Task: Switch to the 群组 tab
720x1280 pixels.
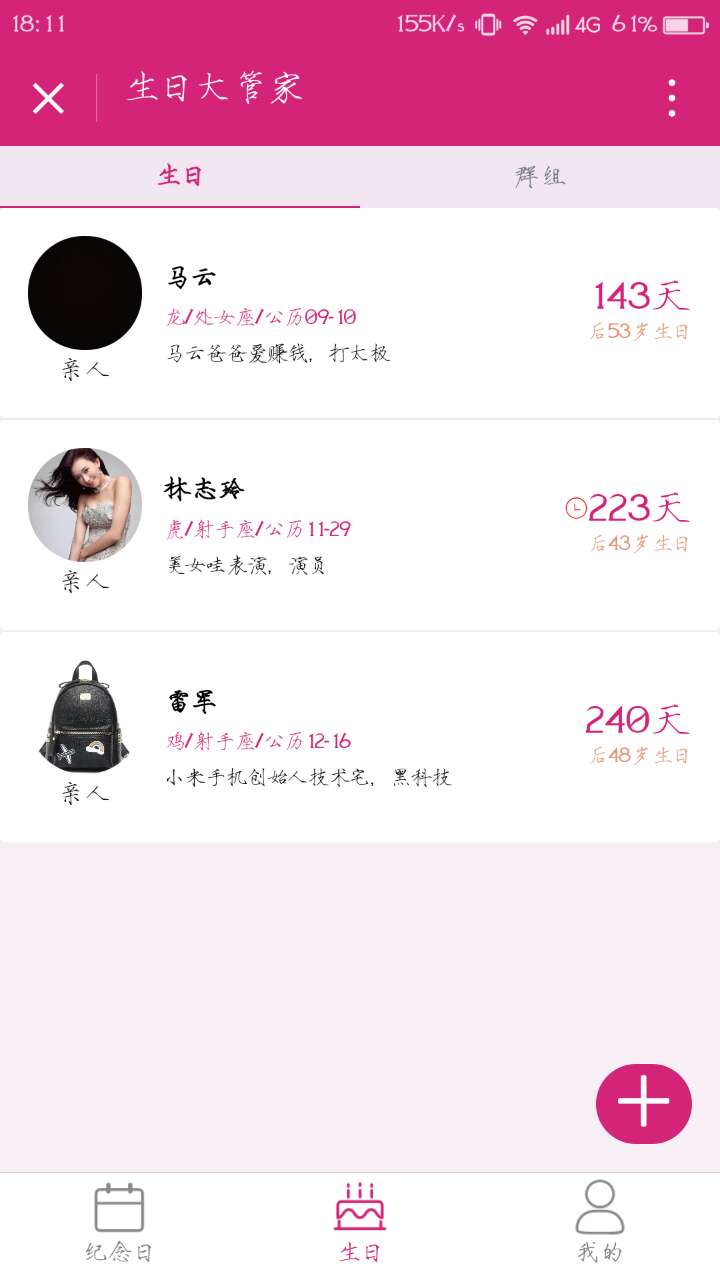Action: pyautogui.click(x=540, y=177)
